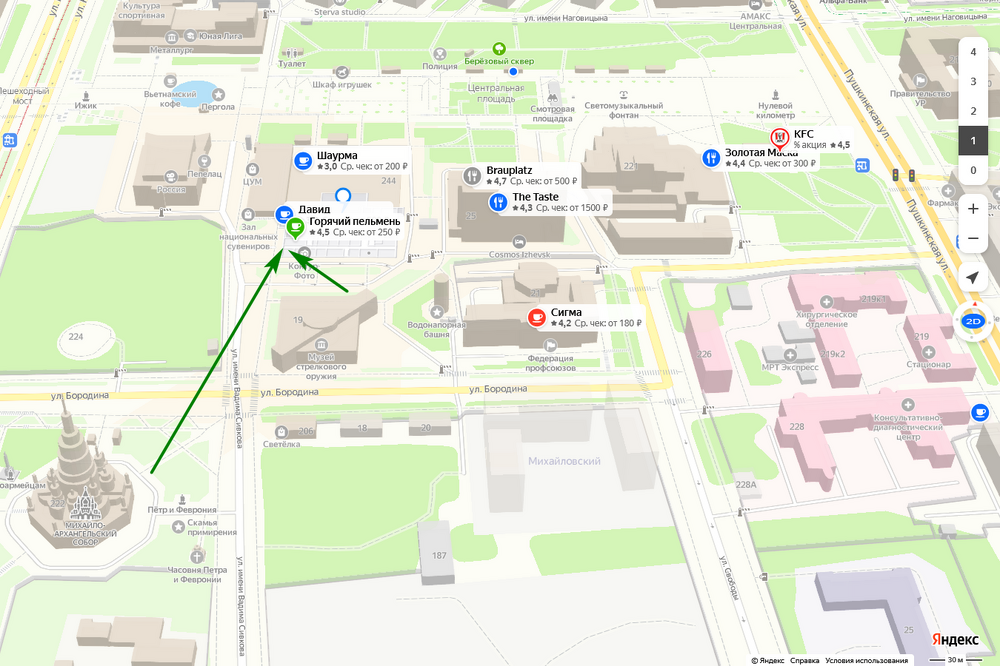Select floor level 2
Image resolution: width=1000 pixels, height=666 pixels.
coord(973,111)
